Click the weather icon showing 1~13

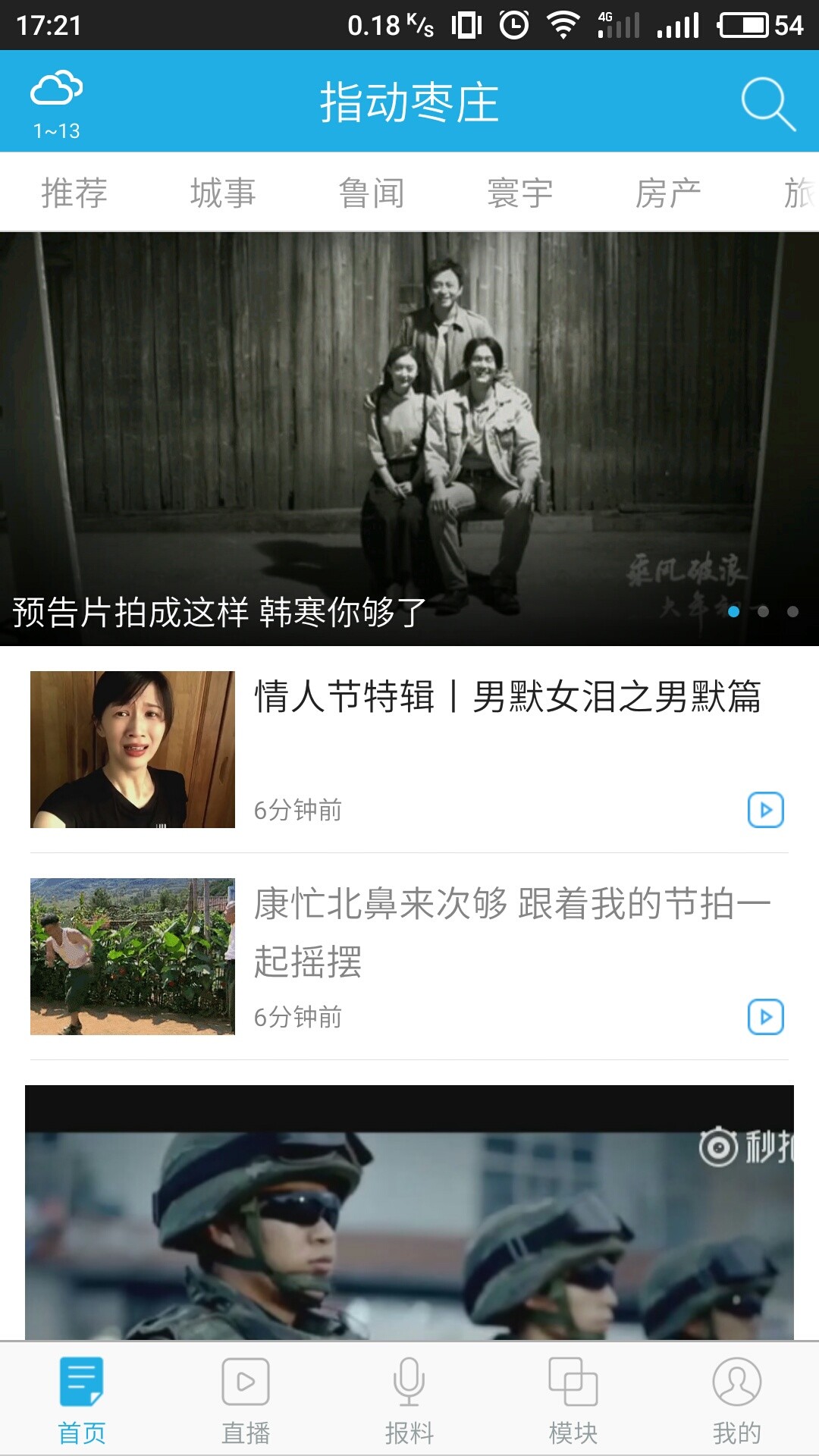click(57, 99)
